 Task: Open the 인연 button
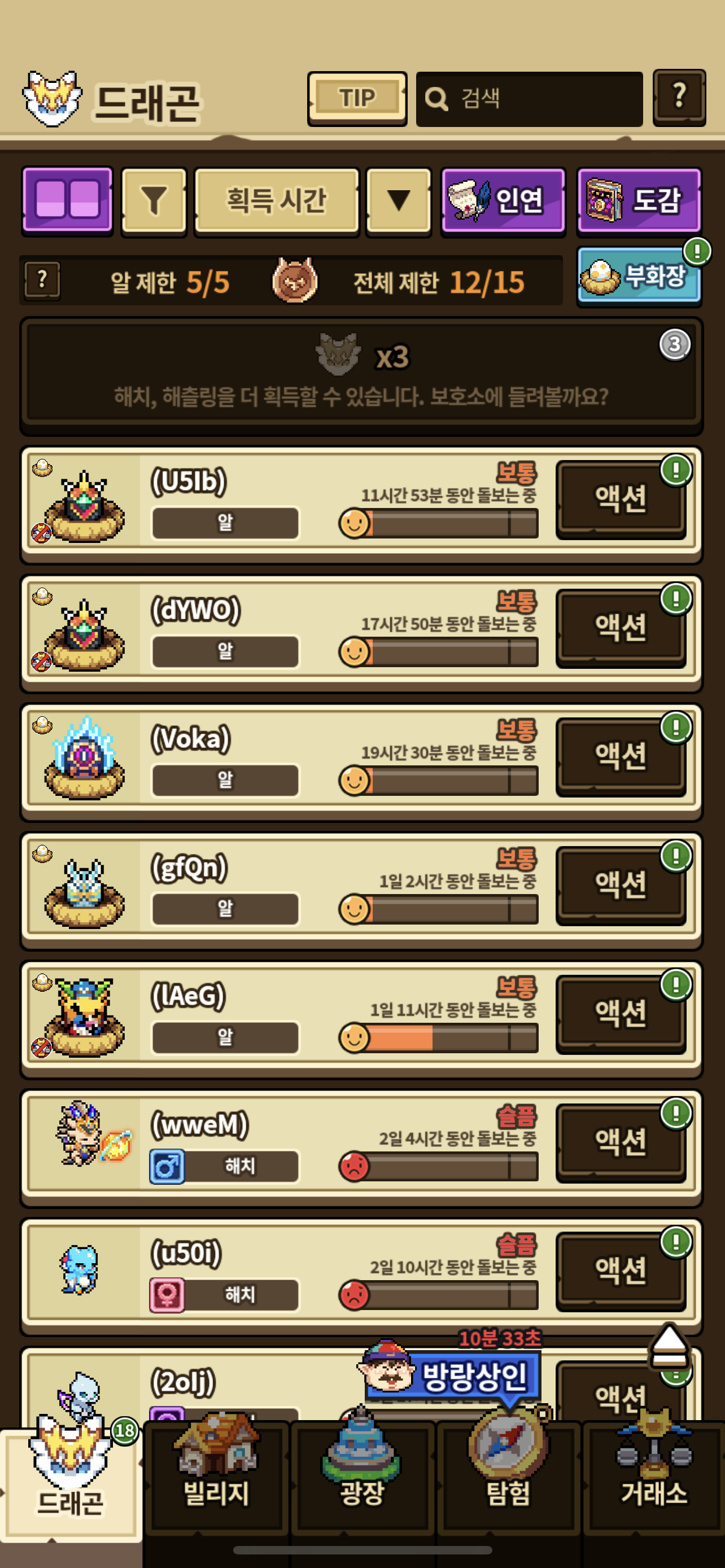click(x=504, y=201)
